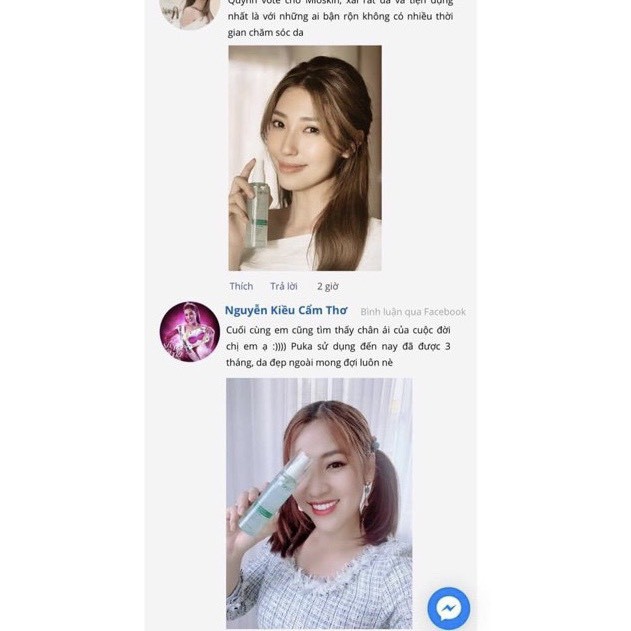Open the Messenger chat bubble

[449, 608]
